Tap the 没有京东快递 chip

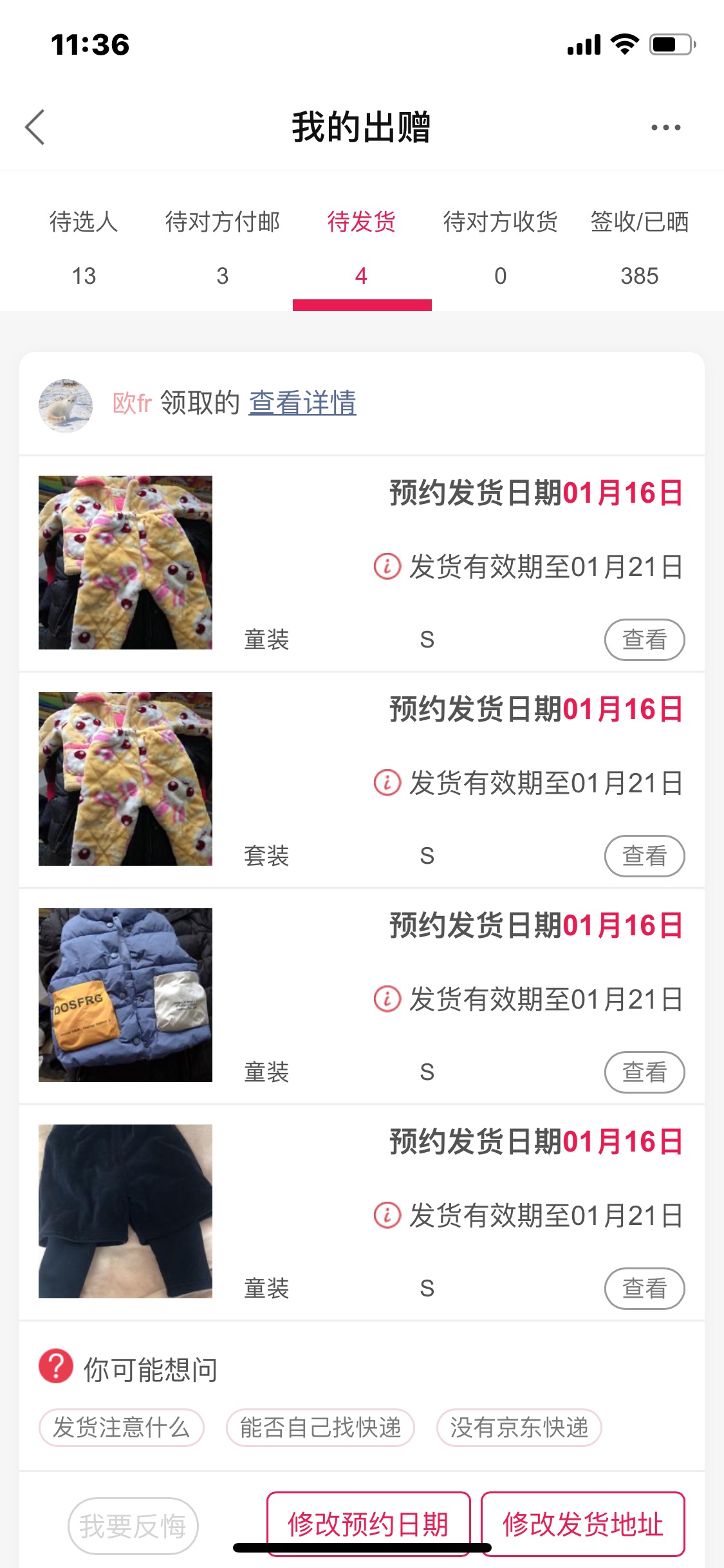pos(519,1427)
